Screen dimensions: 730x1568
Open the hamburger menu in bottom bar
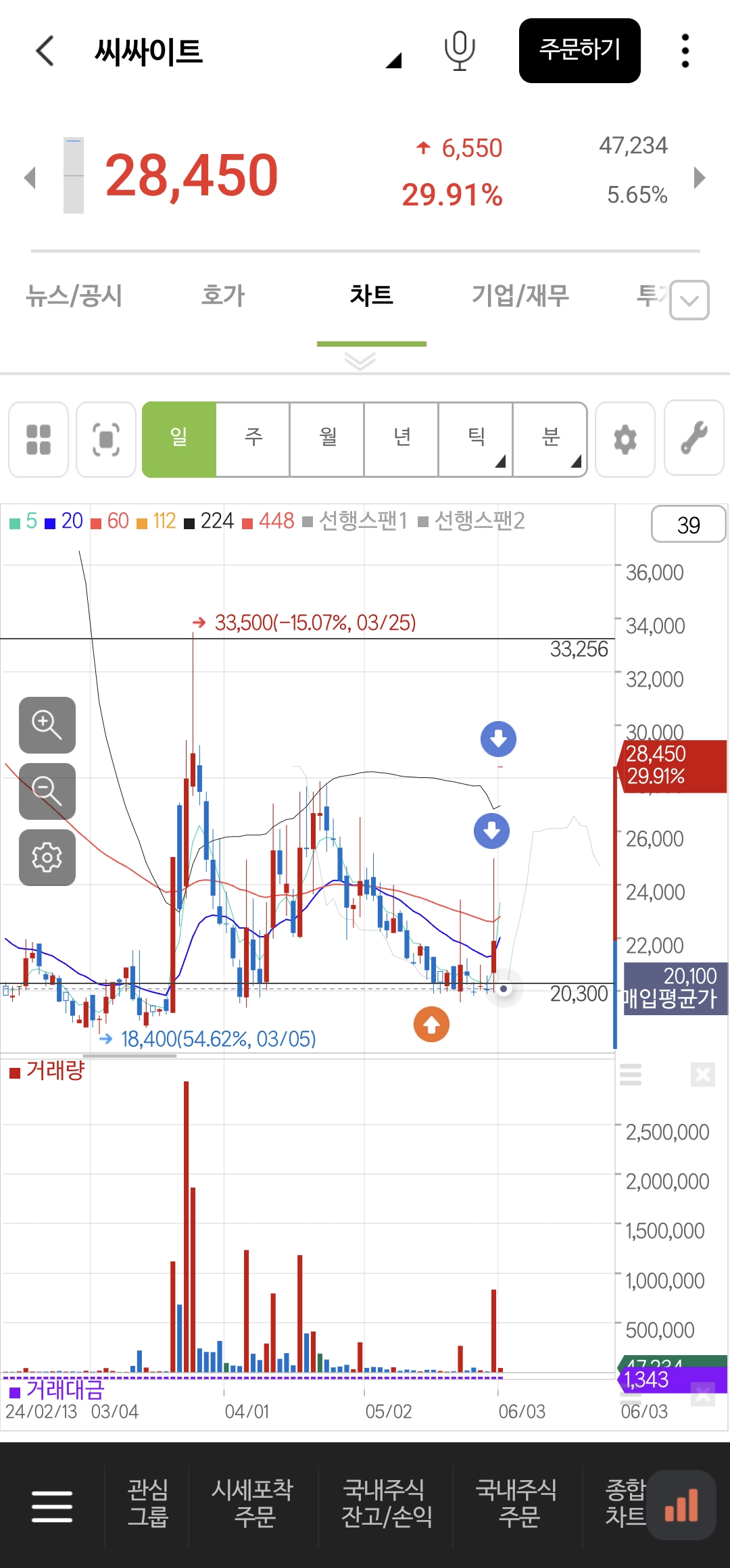[52, 1506]
